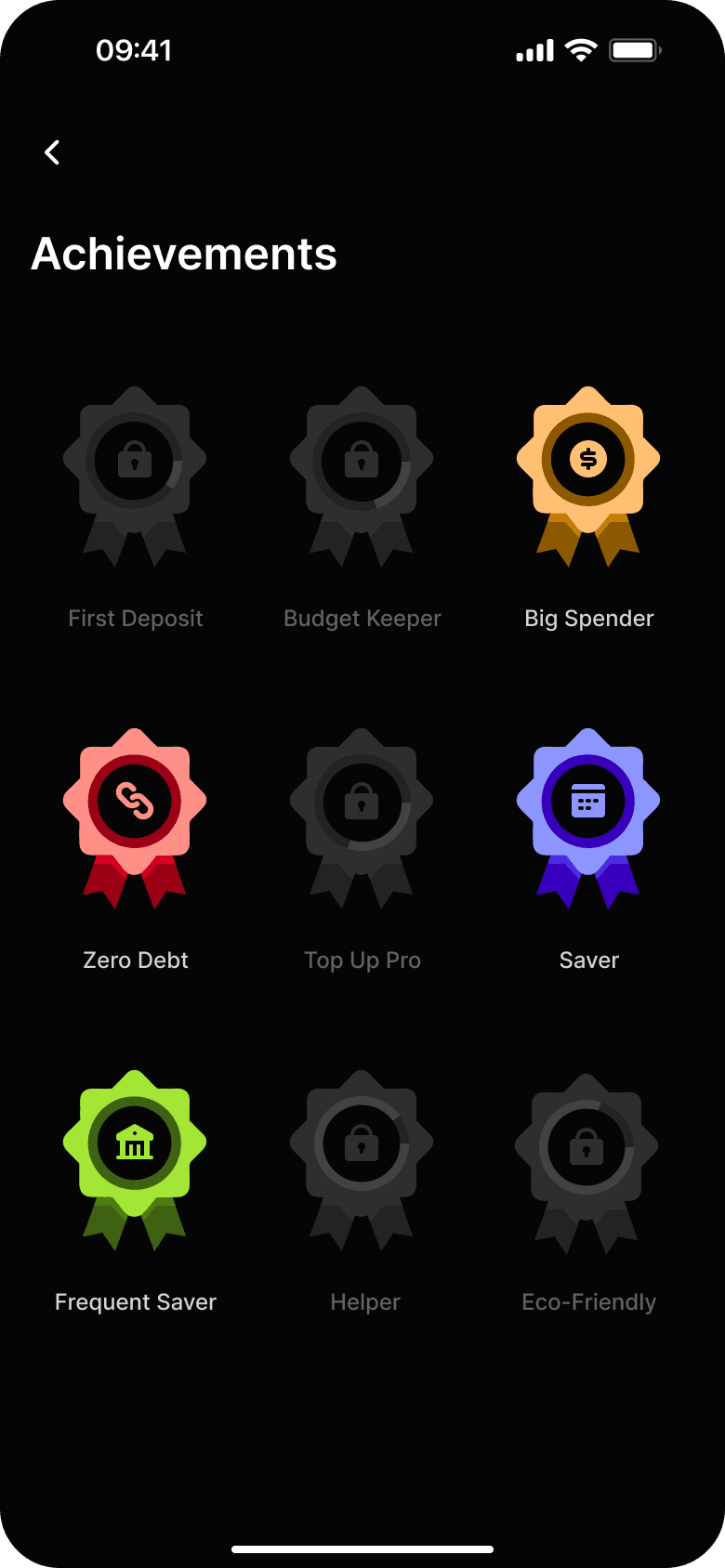Tap the locked Top Up Pro badge
The height and width of the screenshot is (1568, 725).
362,818
